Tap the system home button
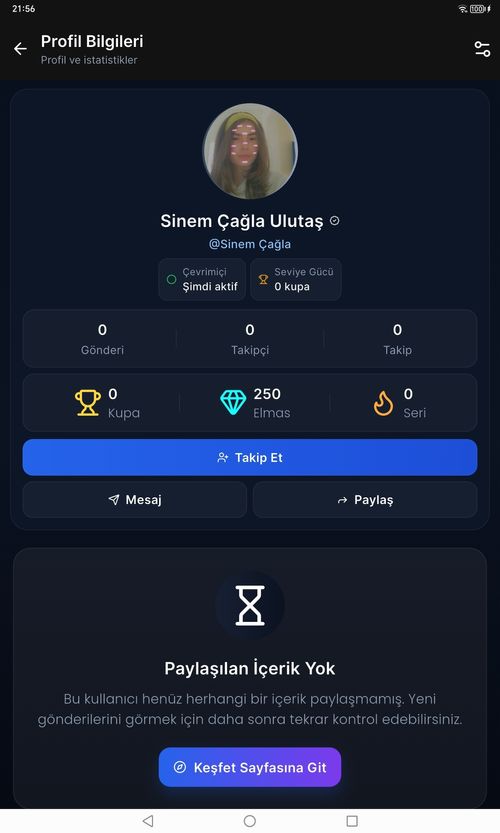This screenshot has height=833, width=500. point(250,821)
